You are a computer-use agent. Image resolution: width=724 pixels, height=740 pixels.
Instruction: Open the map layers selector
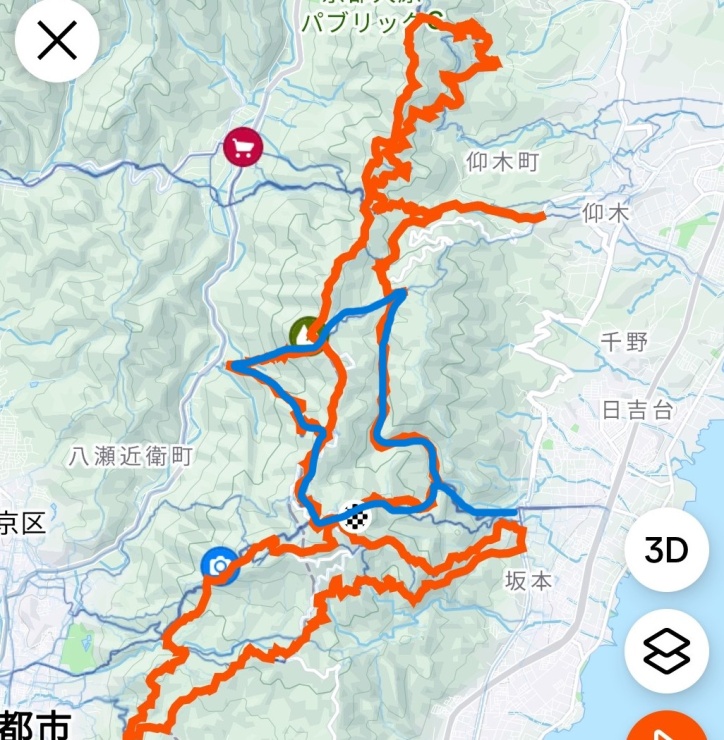click(x=666, y=651)
